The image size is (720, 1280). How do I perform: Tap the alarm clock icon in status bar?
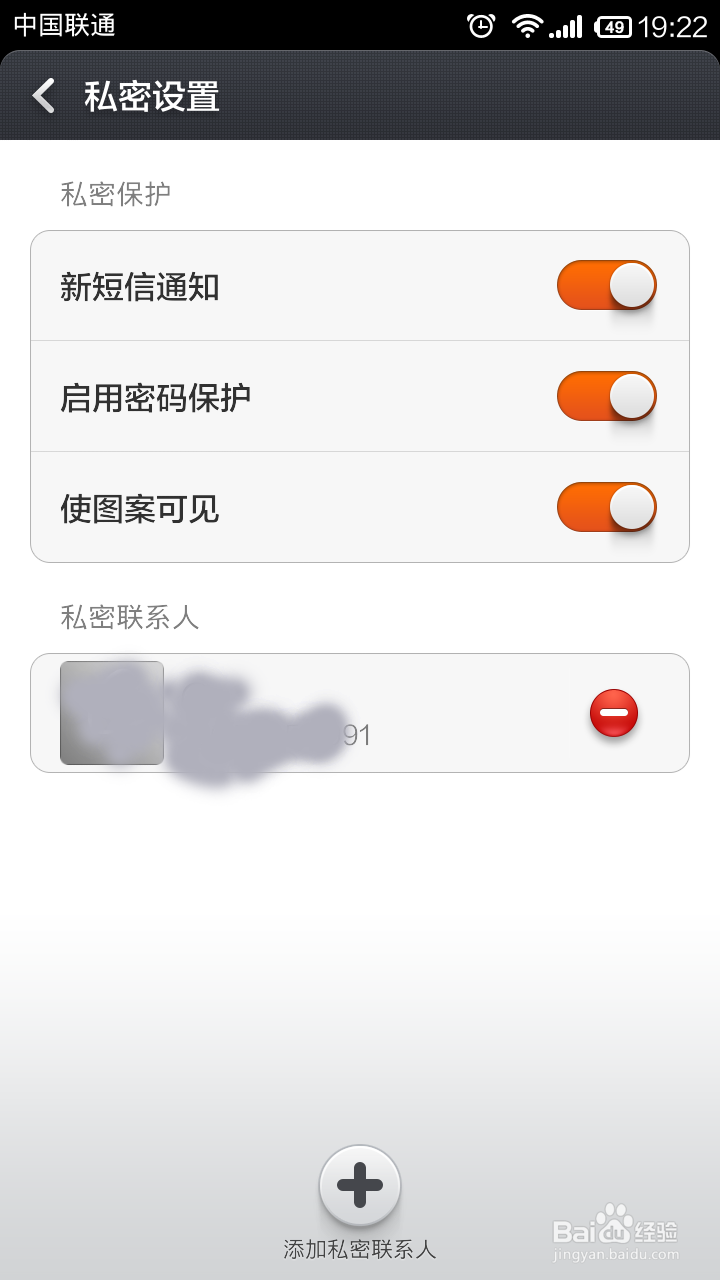tap(482, 24)
